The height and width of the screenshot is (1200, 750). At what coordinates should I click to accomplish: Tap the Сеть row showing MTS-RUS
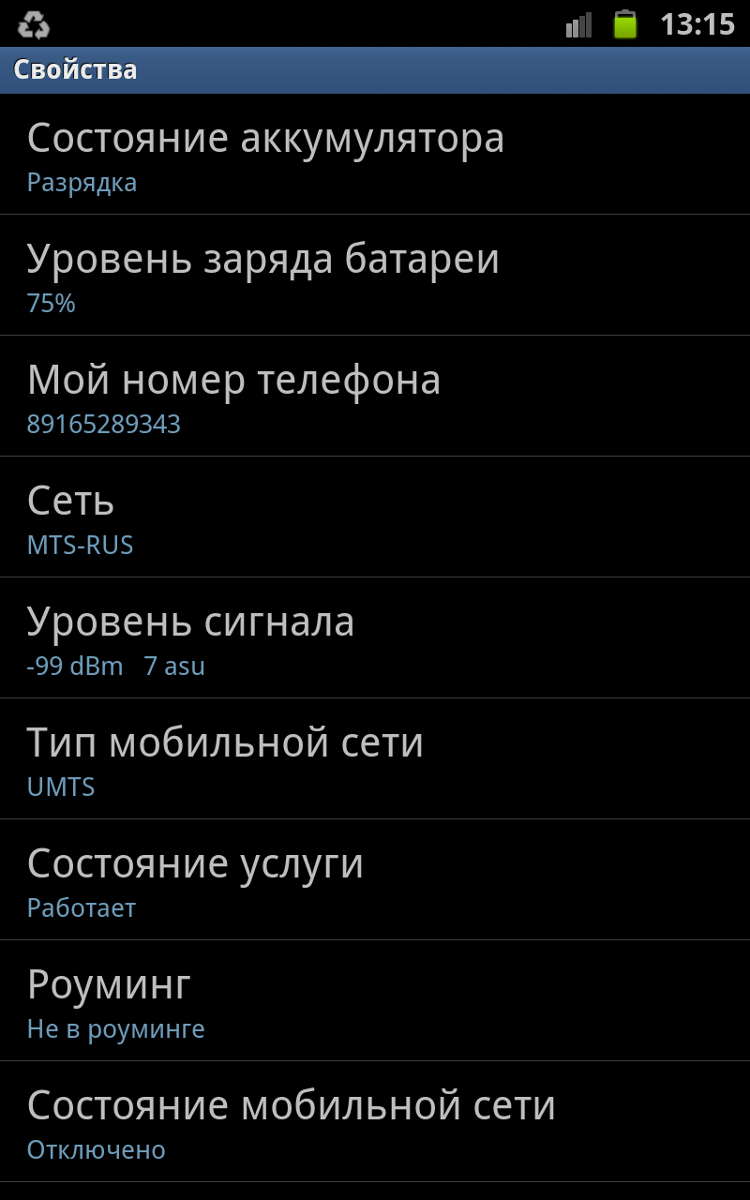(x=375, y=517)
